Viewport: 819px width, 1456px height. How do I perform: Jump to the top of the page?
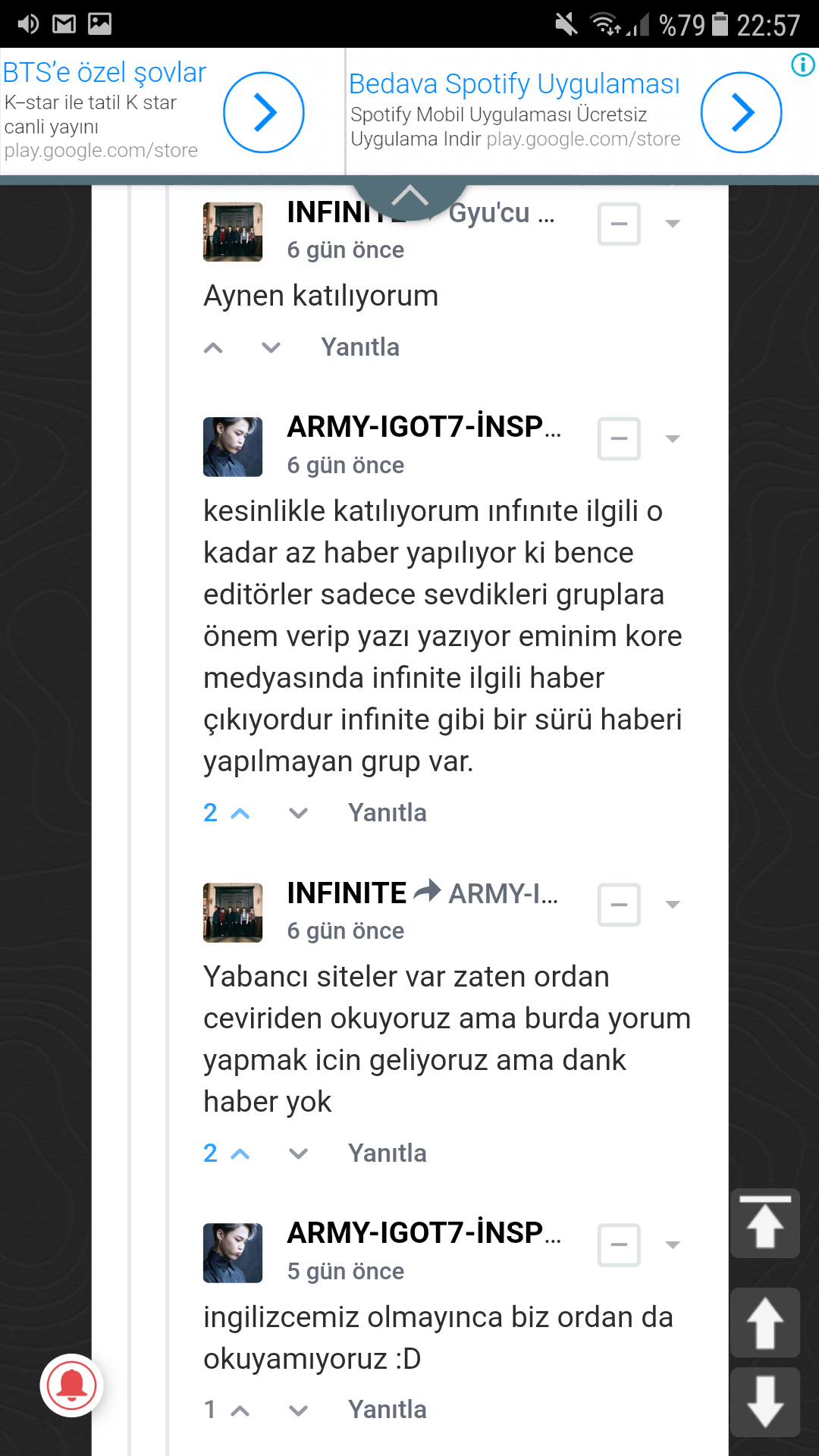tap(764, 1222)
